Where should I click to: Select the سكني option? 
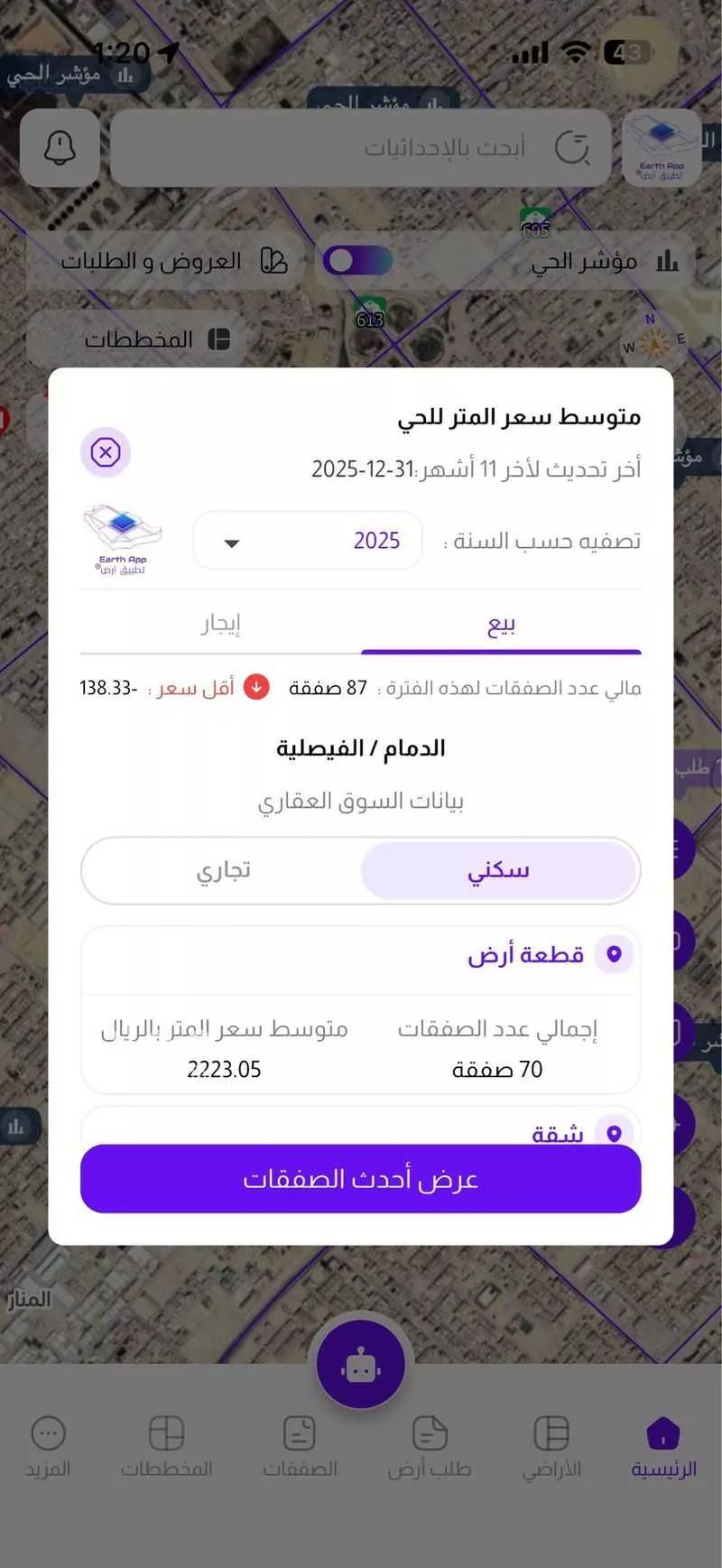point(500,869)
